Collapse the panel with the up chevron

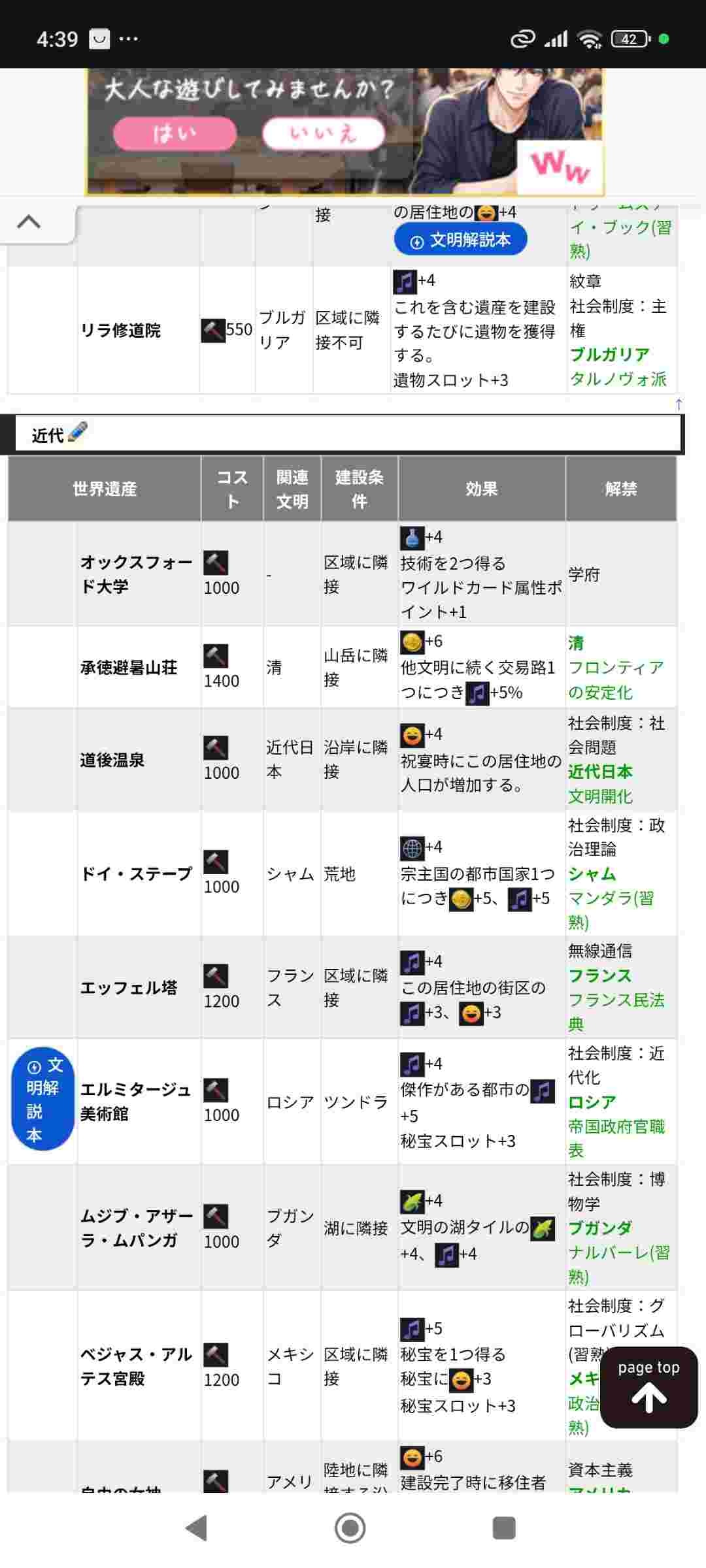pos(29,222)
